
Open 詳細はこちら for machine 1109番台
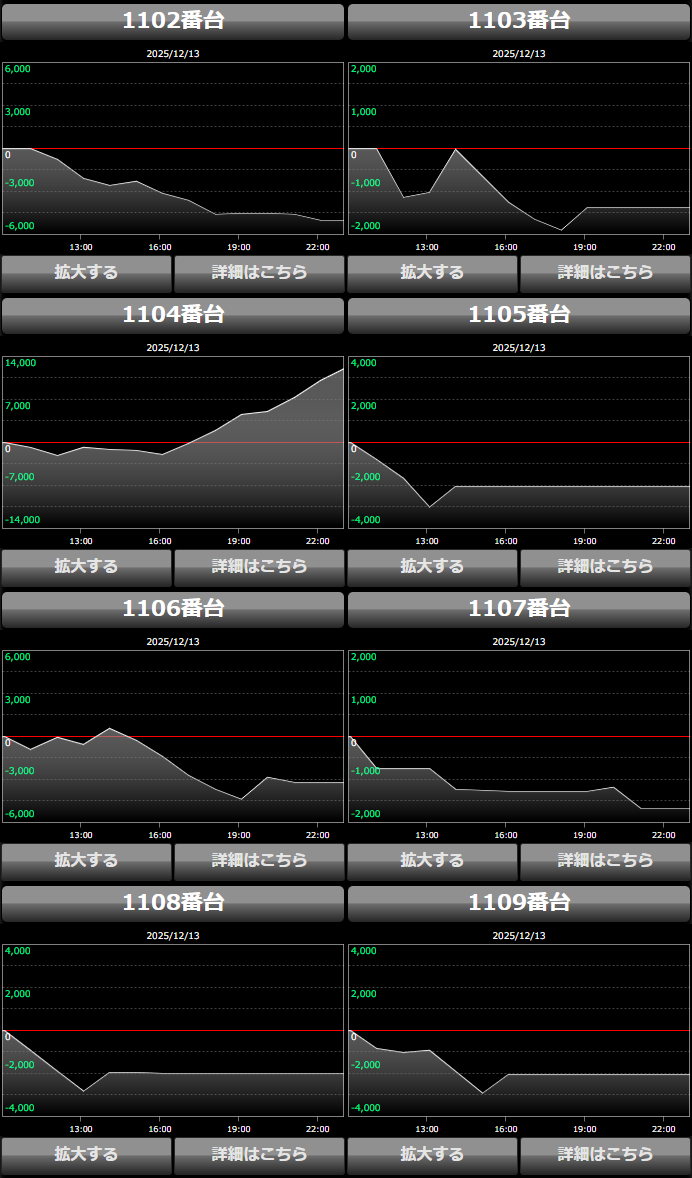(x=605, y=1155)
